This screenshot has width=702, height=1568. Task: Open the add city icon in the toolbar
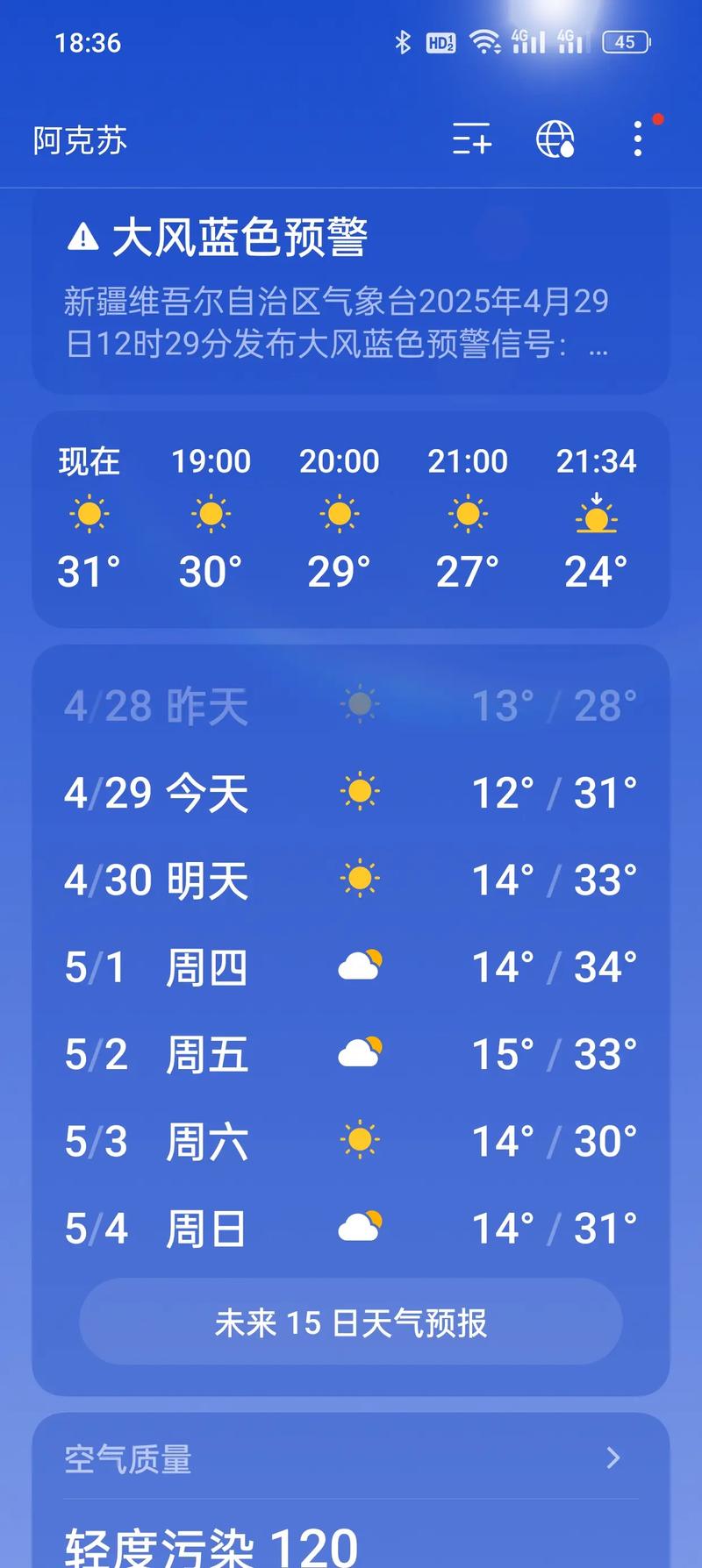[x=471, y=141]
